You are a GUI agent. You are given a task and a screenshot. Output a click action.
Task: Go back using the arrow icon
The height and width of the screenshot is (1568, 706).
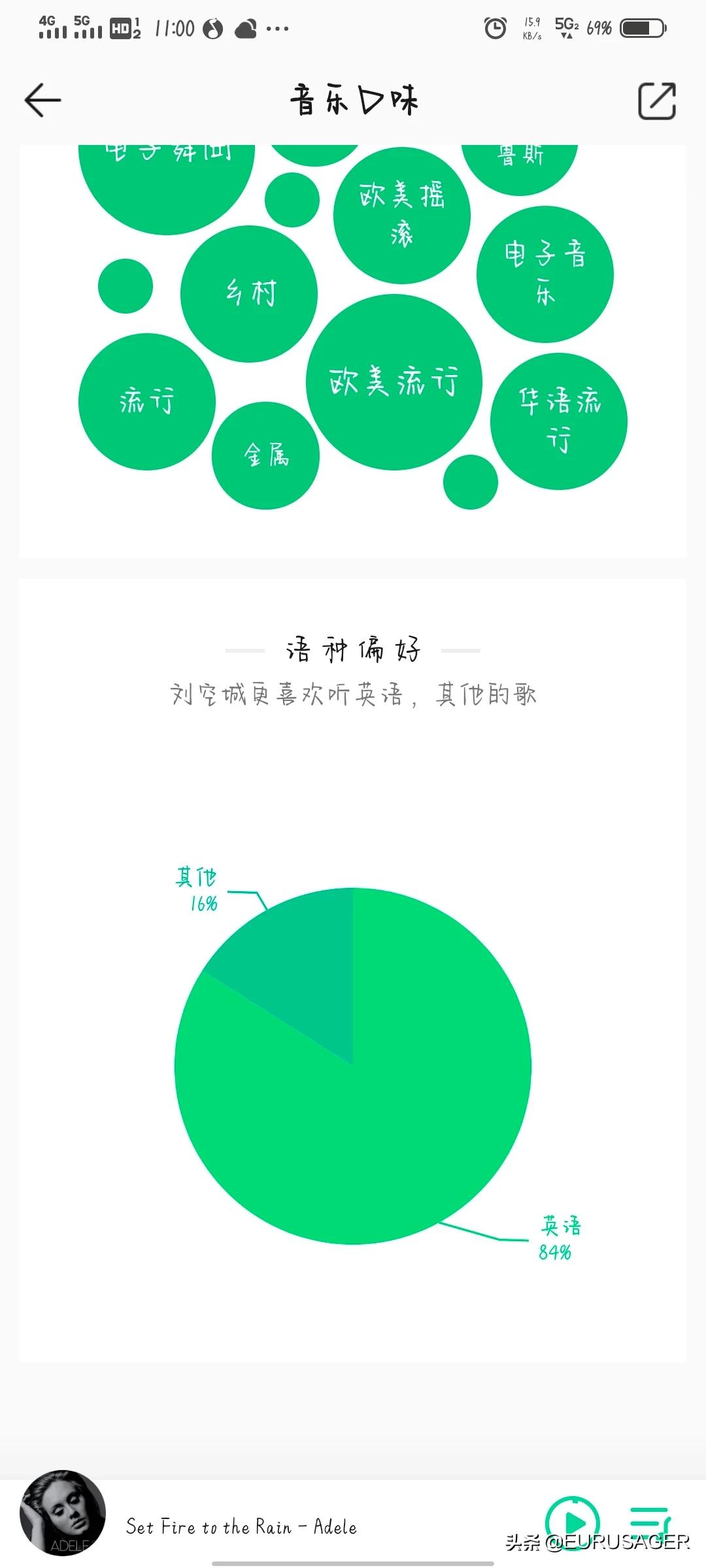(42, 100)
